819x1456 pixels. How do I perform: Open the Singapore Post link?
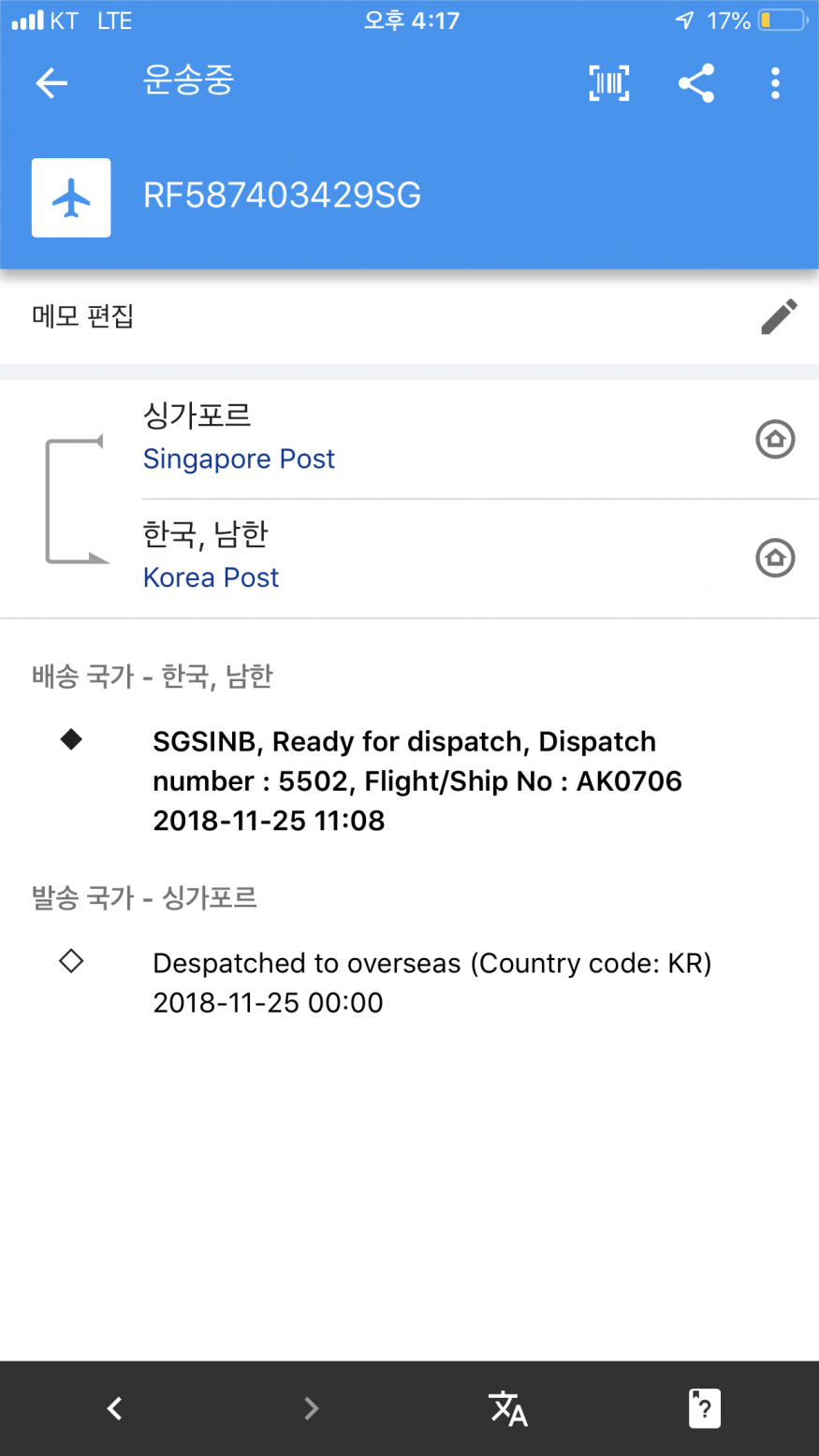[239, 459]
